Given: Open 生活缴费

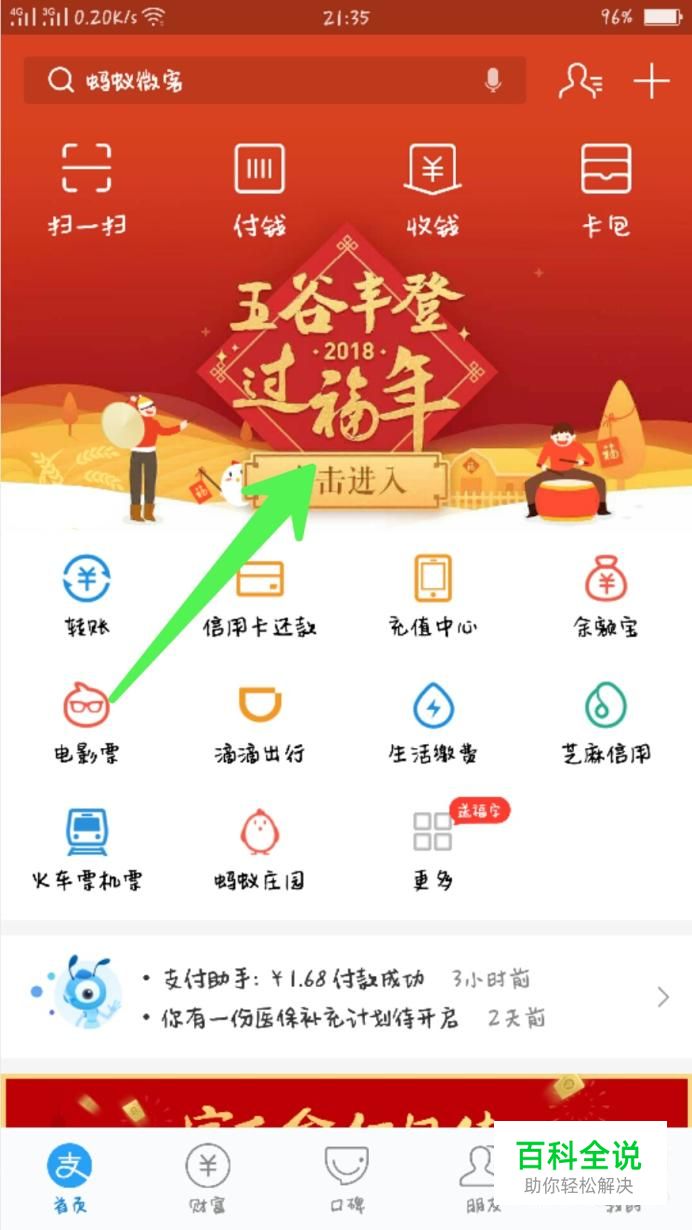Looking at the screenshot, I should pos(433,722).
